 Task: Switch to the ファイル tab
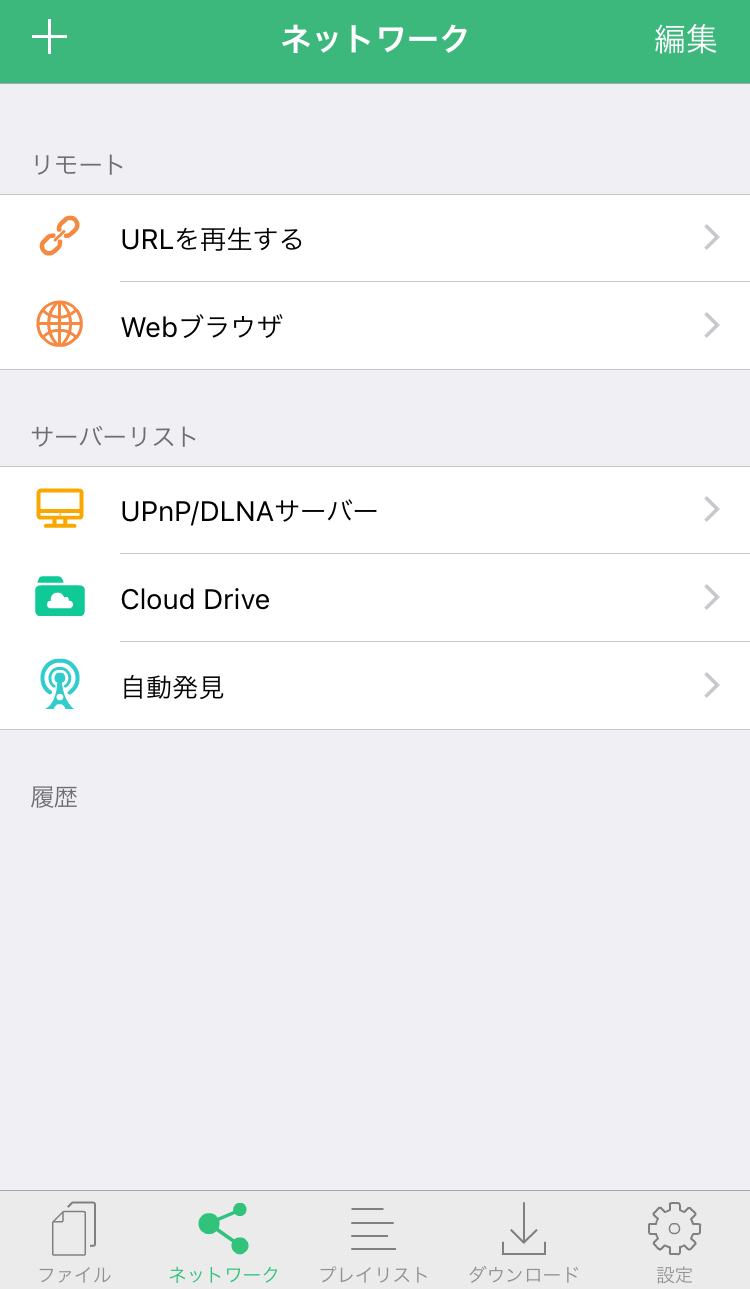75,1242
